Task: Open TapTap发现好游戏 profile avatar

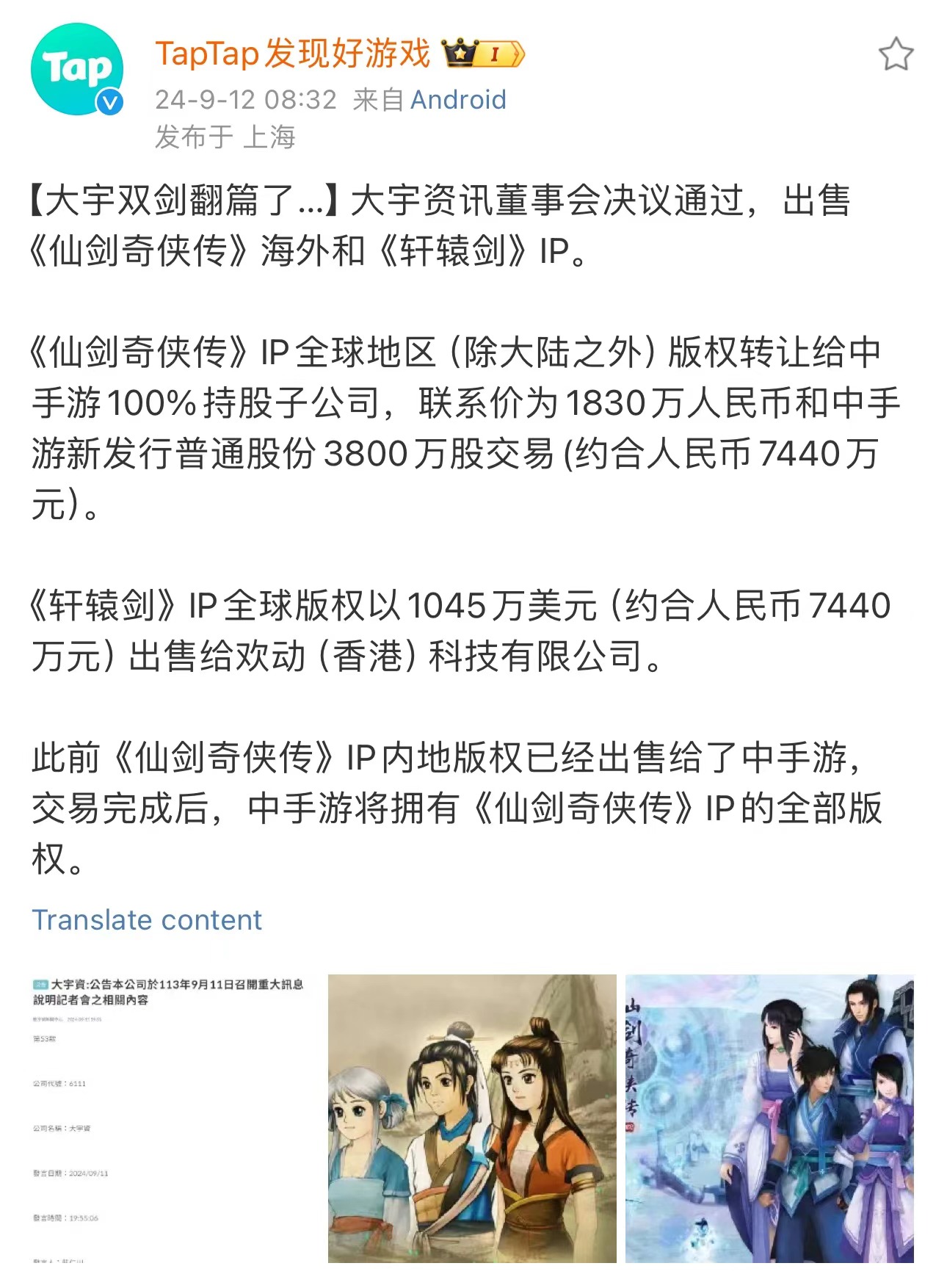Action: (76, 70)
